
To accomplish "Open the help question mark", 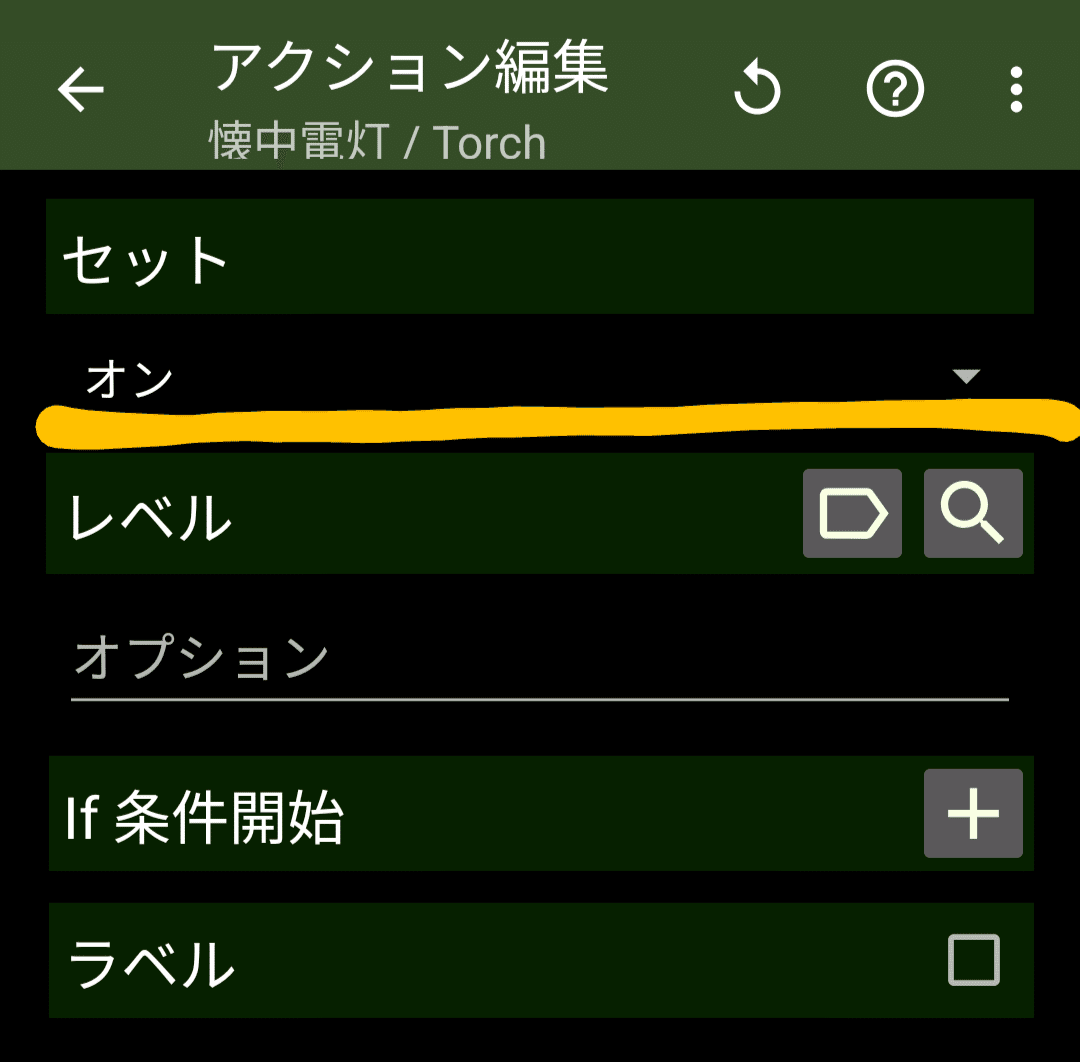I will (894, 90).
